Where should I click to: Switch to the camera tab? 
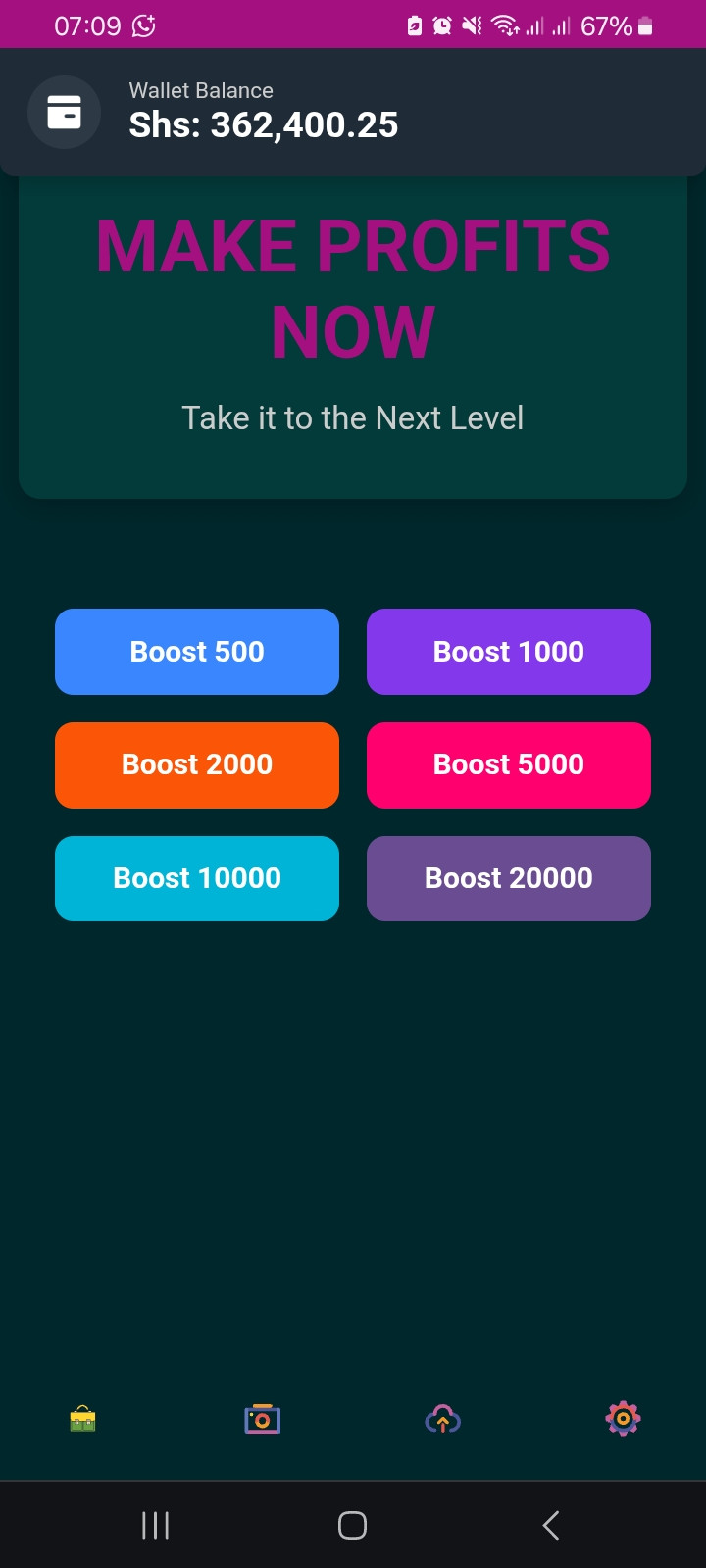(x=263, y=1419)
